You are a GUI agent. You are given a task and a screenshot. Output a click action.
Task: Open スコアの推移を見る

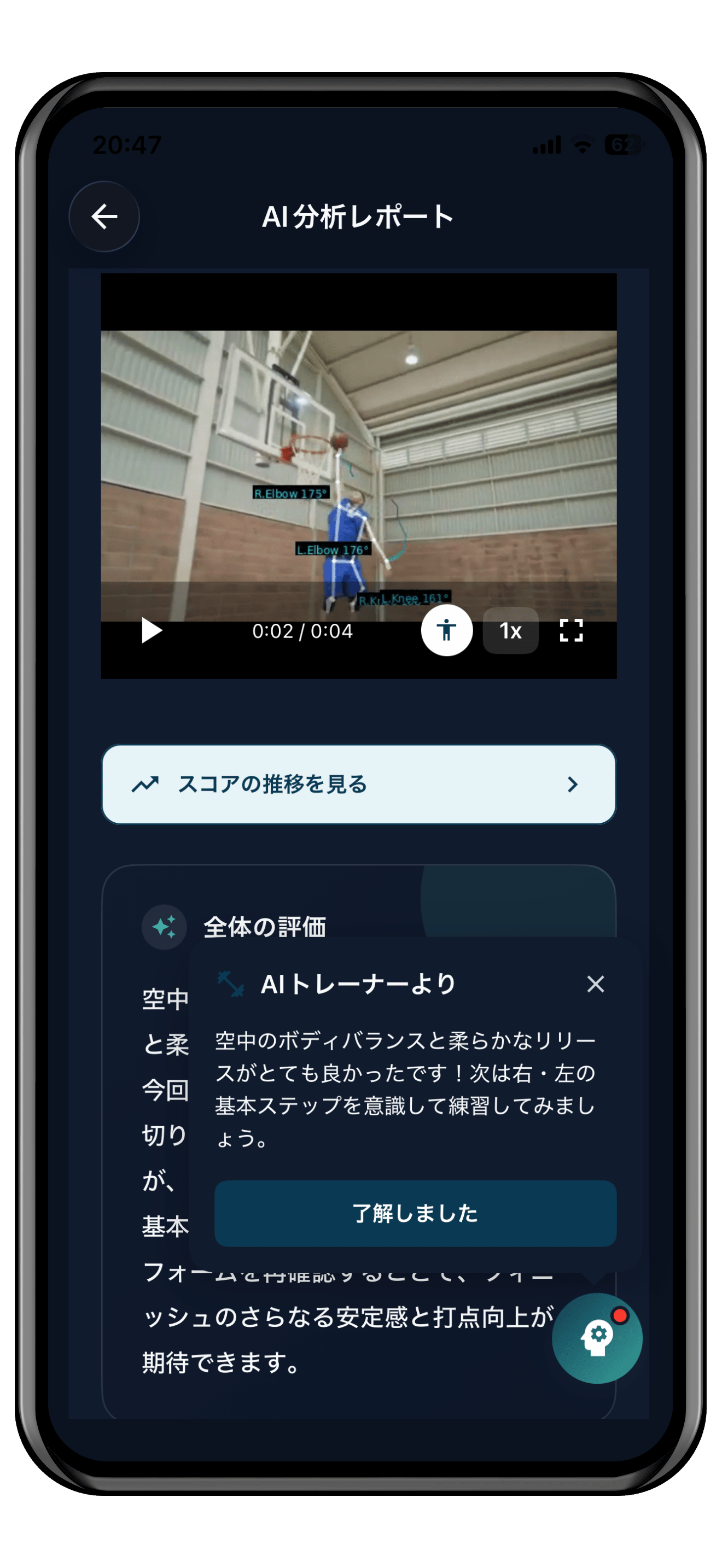(x=359, y=784)
